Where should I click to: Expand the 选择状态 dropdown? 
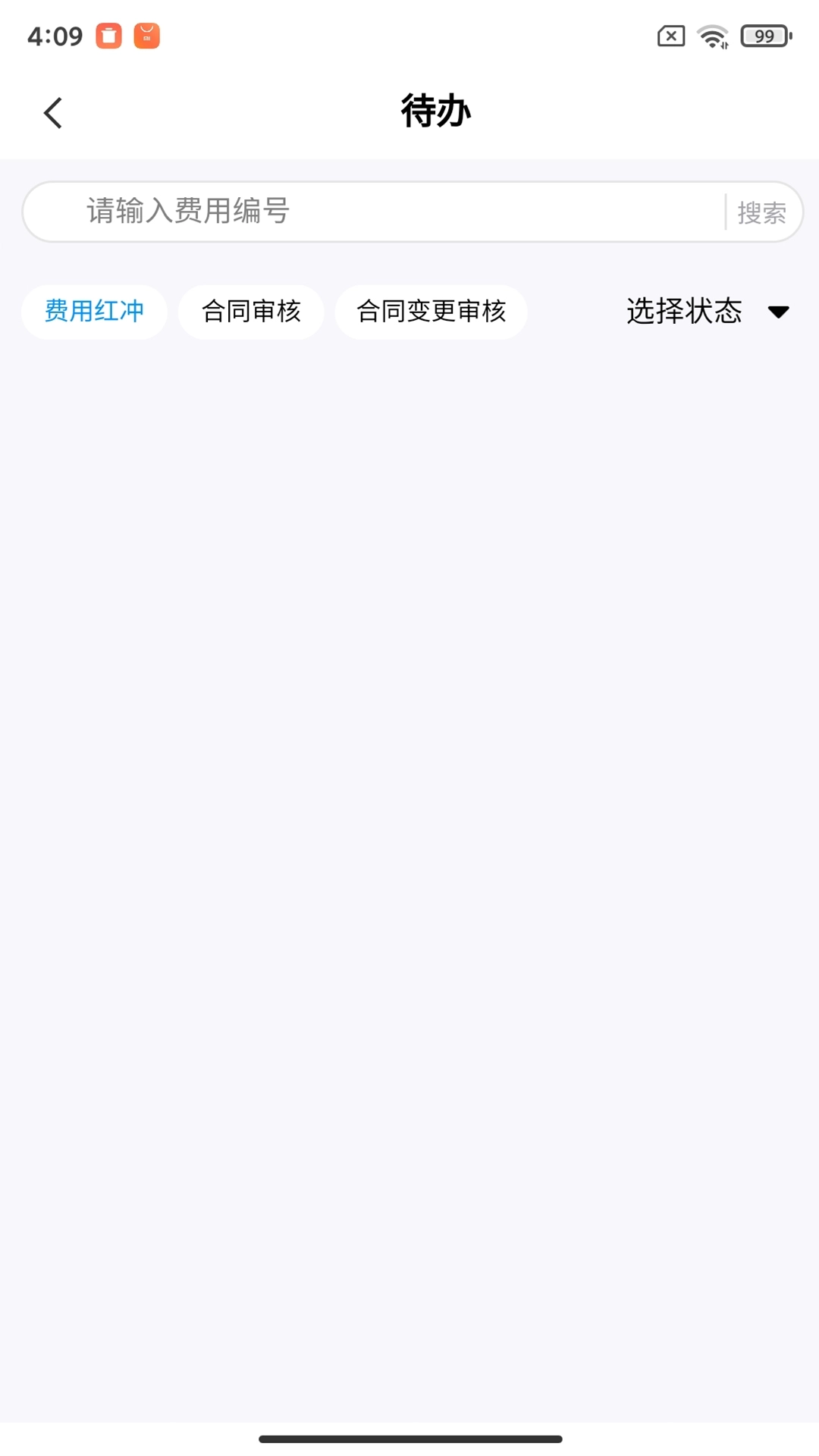[707, 312]
